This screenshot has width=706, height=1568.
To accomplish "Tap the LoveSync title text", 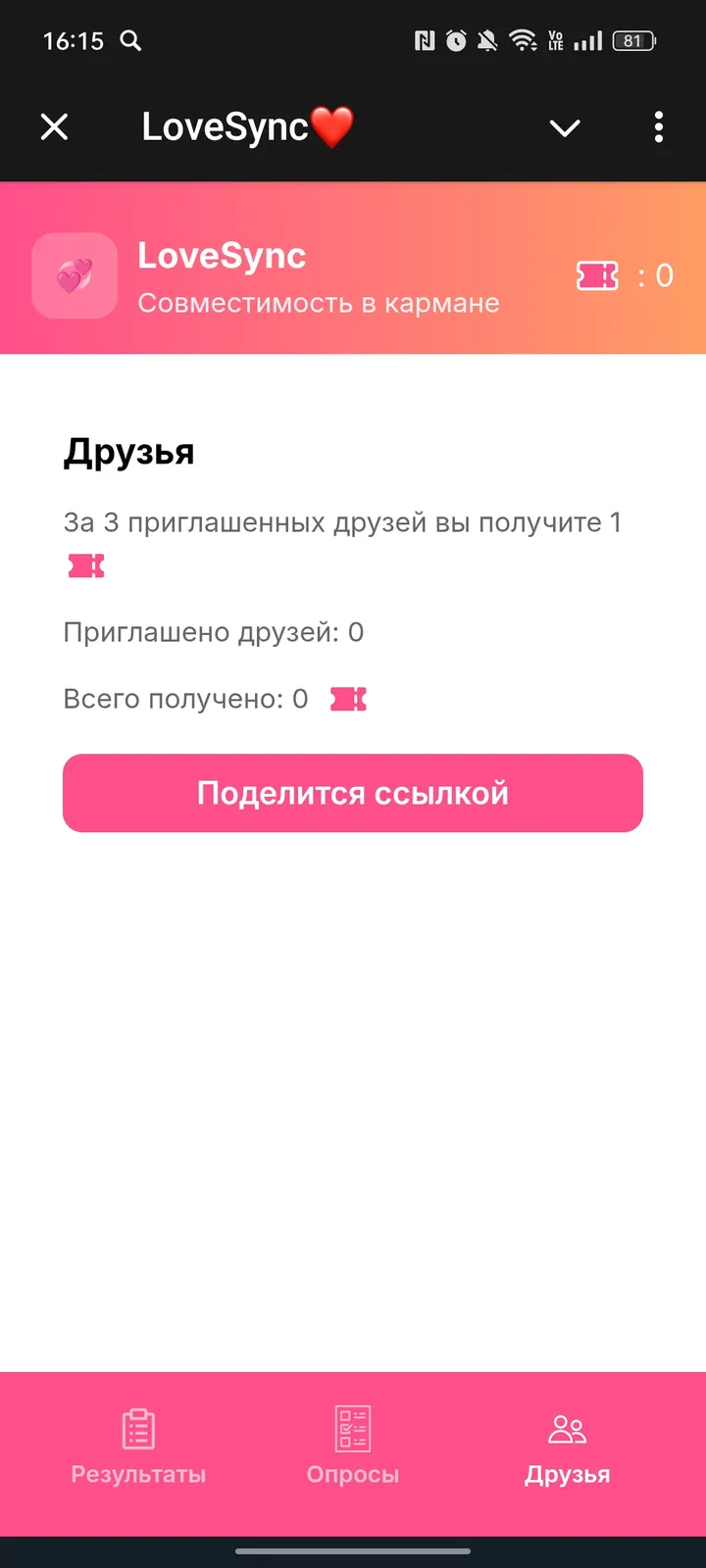I will coord(223,256).
